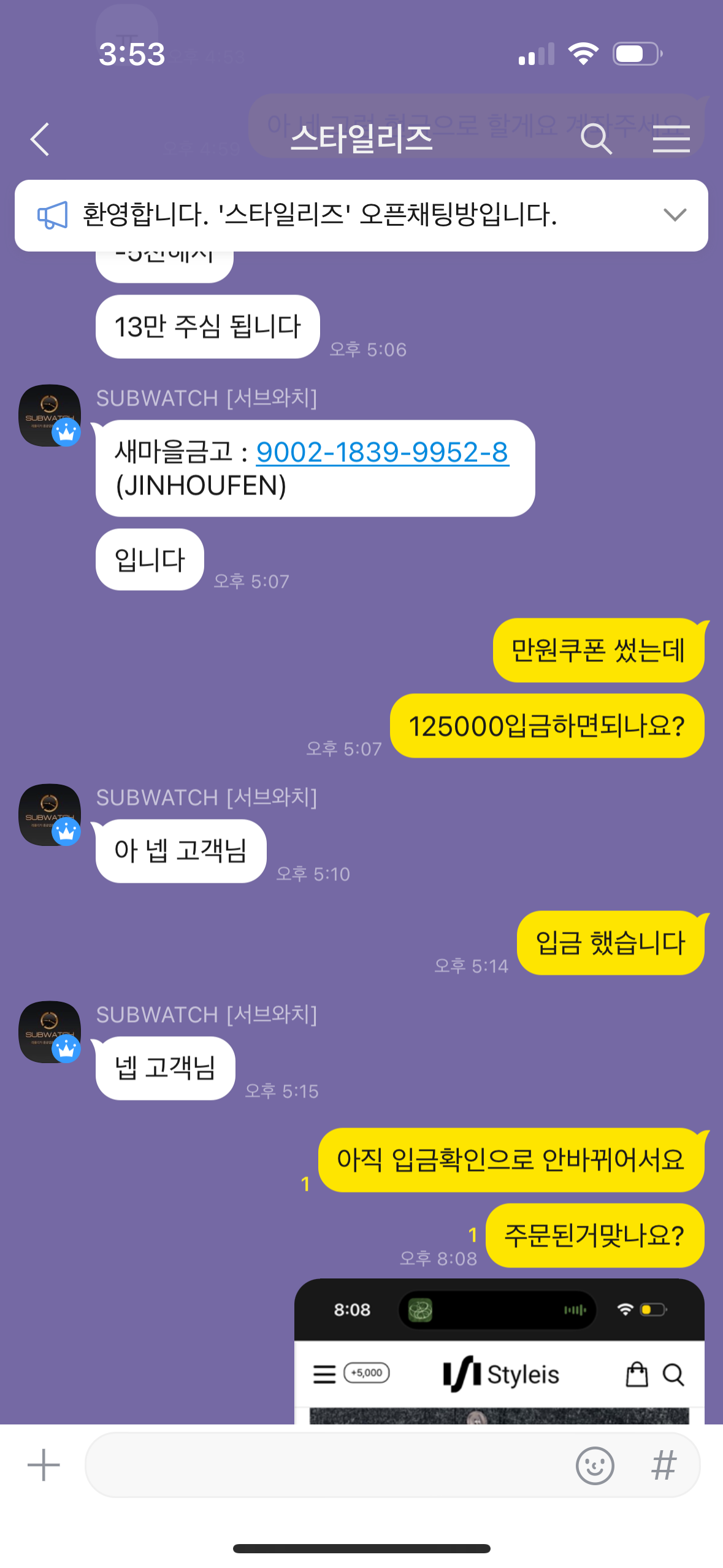Expand the 환영합니다 notice banner

tap(675, 215)
